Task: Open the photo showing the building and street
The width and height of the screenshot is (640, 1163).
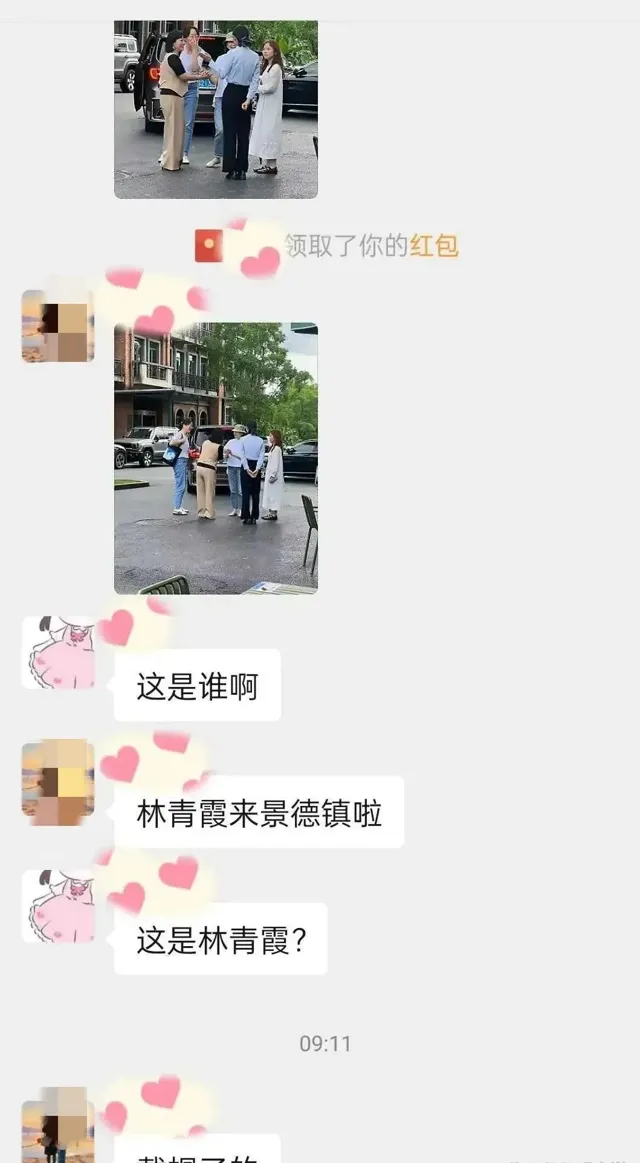Action: (x=216, y=458)
